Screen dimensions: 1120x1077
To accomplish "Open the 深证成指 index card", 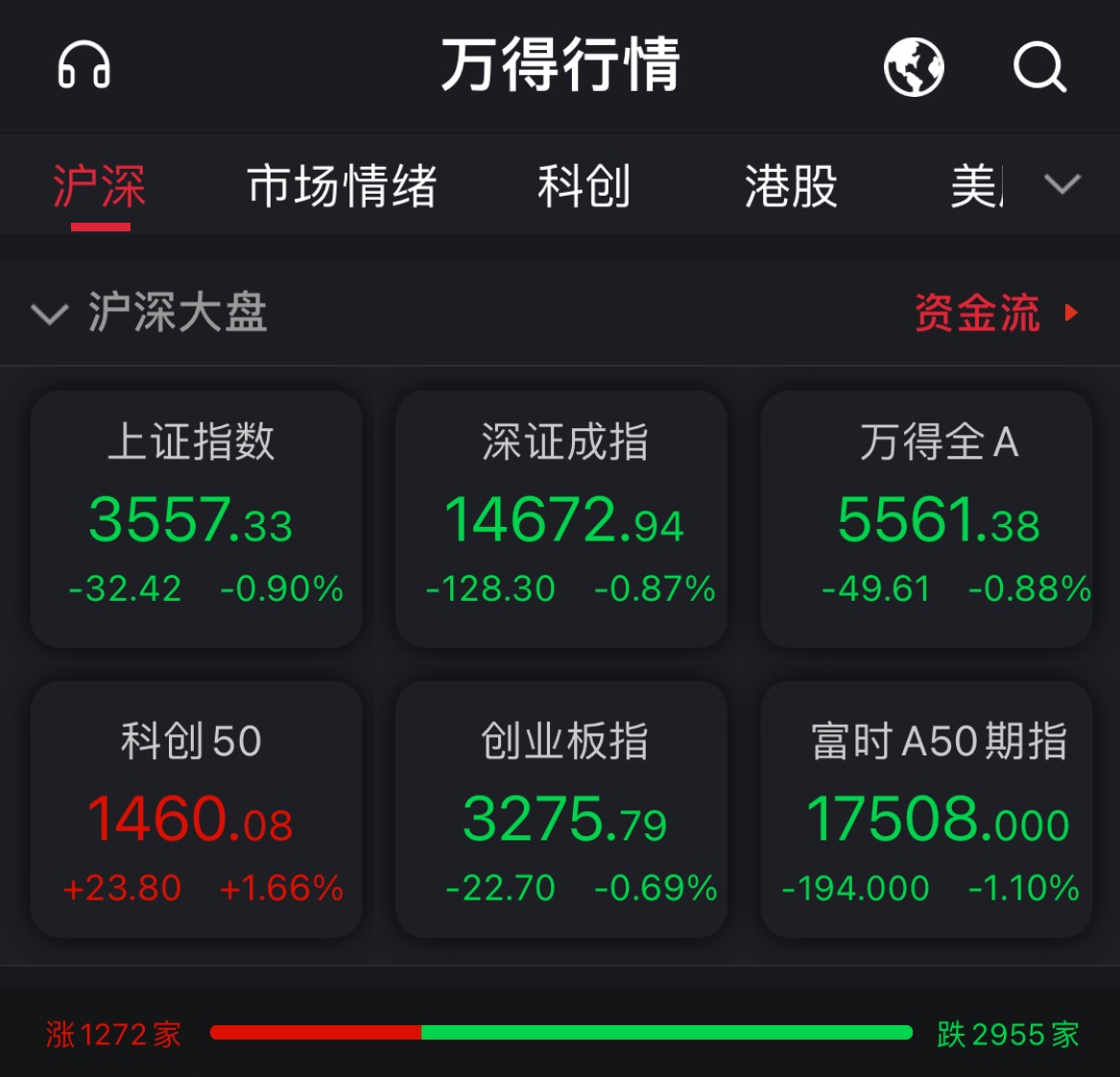I will (561, 518).
